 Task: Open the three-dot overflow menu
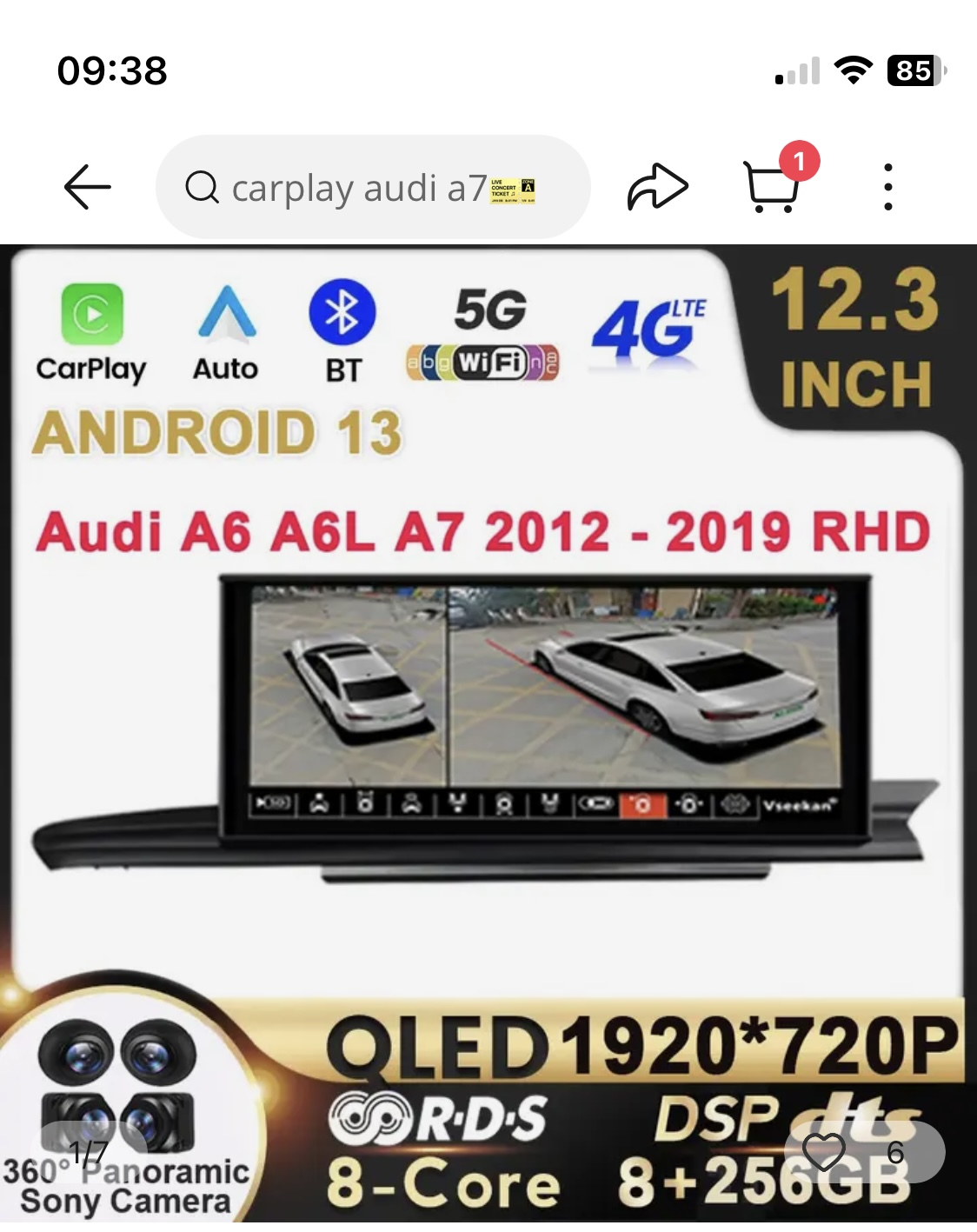click(887, 187)
